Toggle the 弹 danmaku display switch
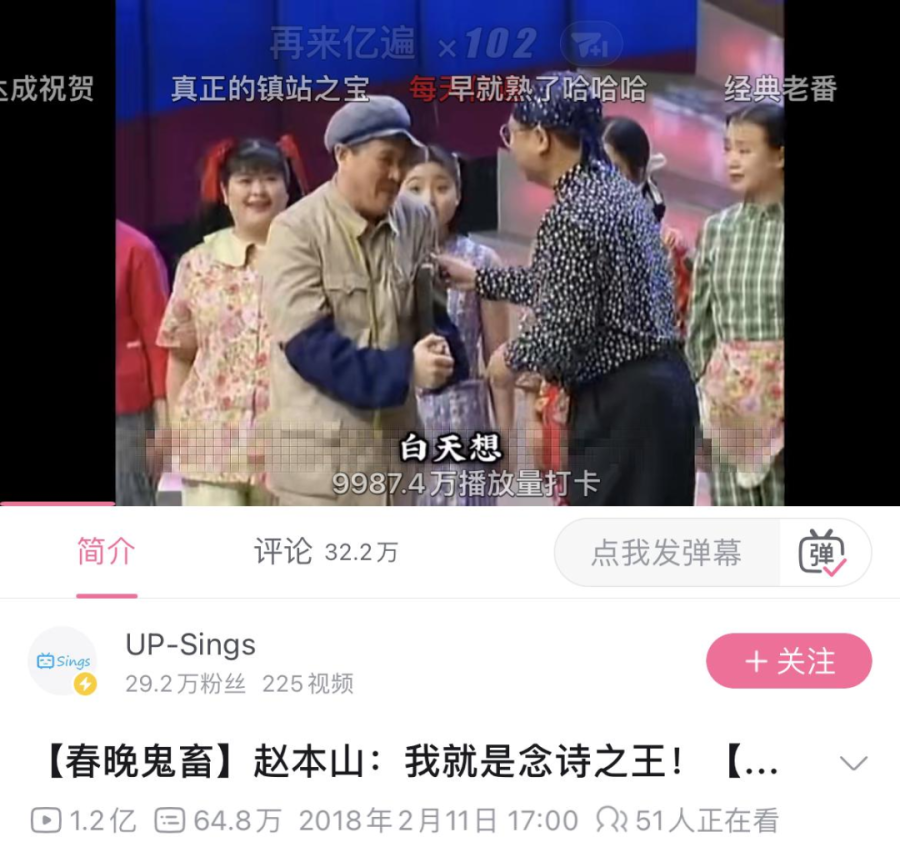The image size is (900, 857). [x=823, y=552]
